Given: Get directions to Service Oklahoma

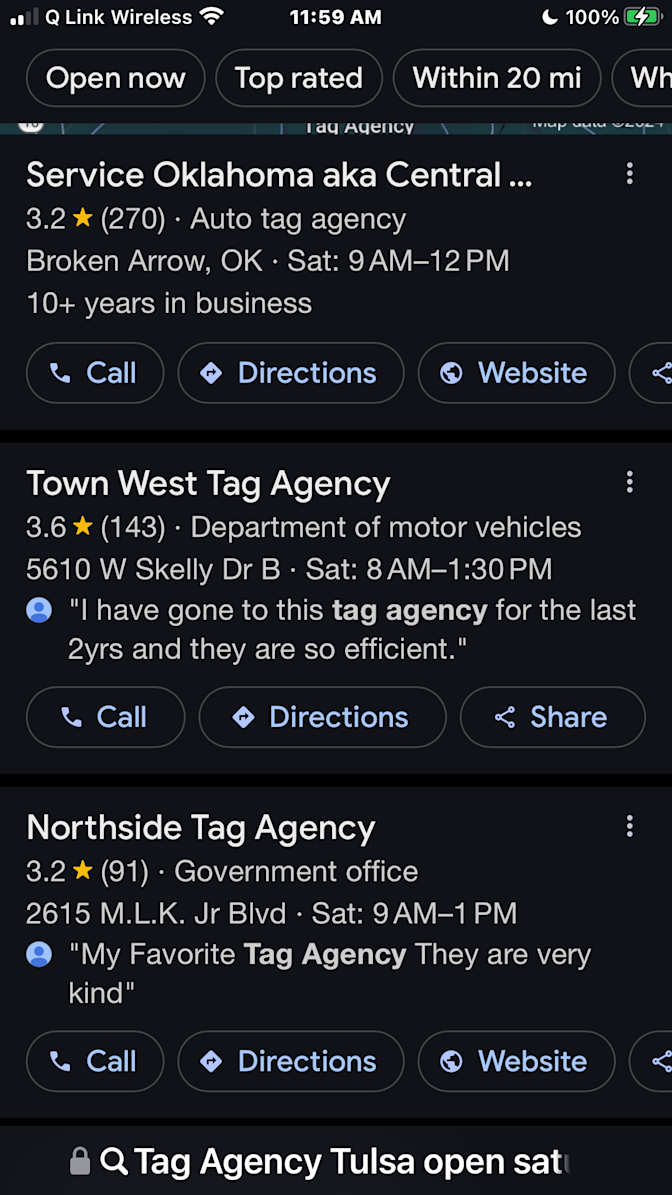Looking at the screenshot, I should 291,373.
